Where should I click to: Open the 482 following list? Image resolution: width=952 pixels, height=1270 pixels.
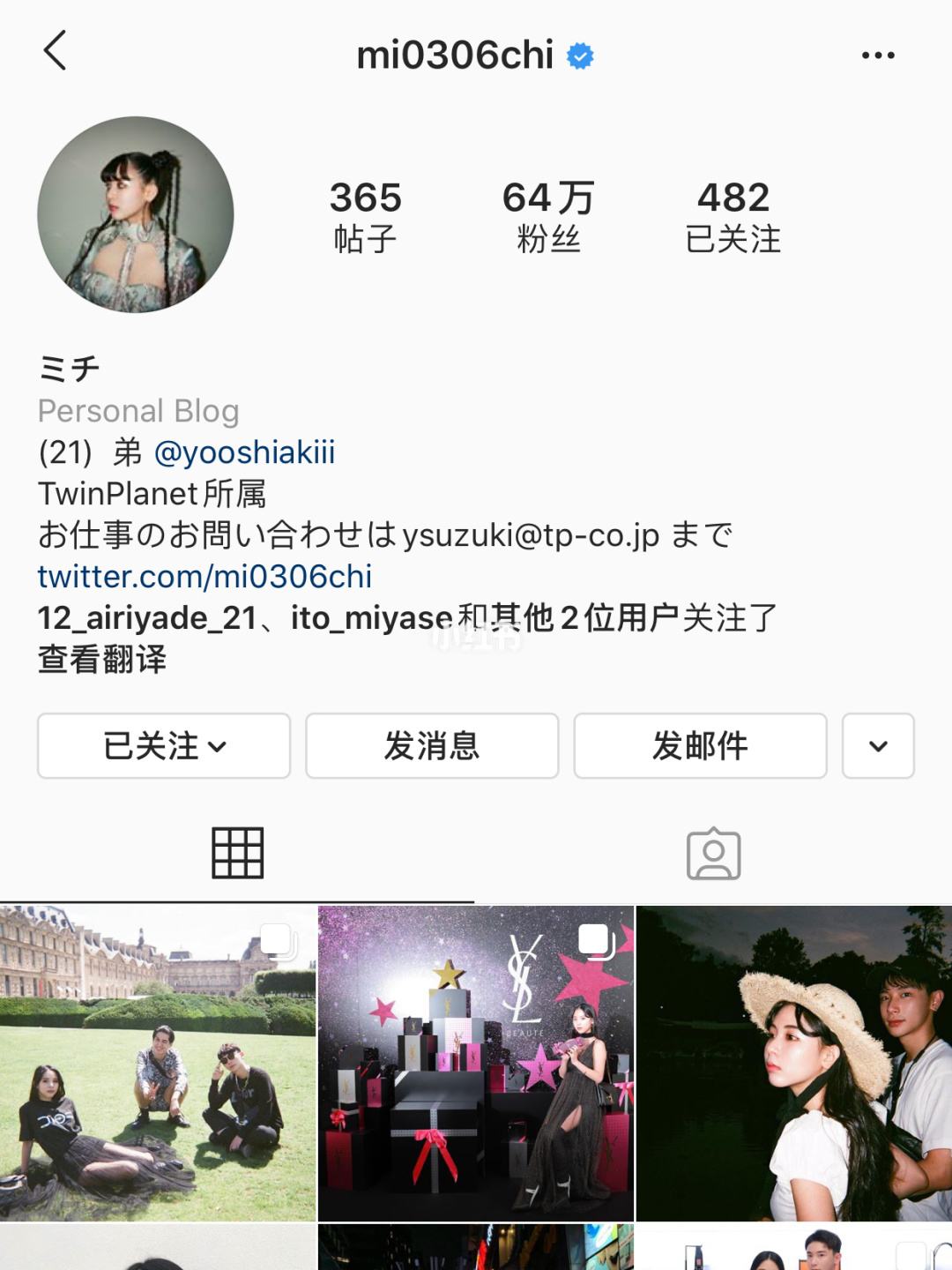733,216
